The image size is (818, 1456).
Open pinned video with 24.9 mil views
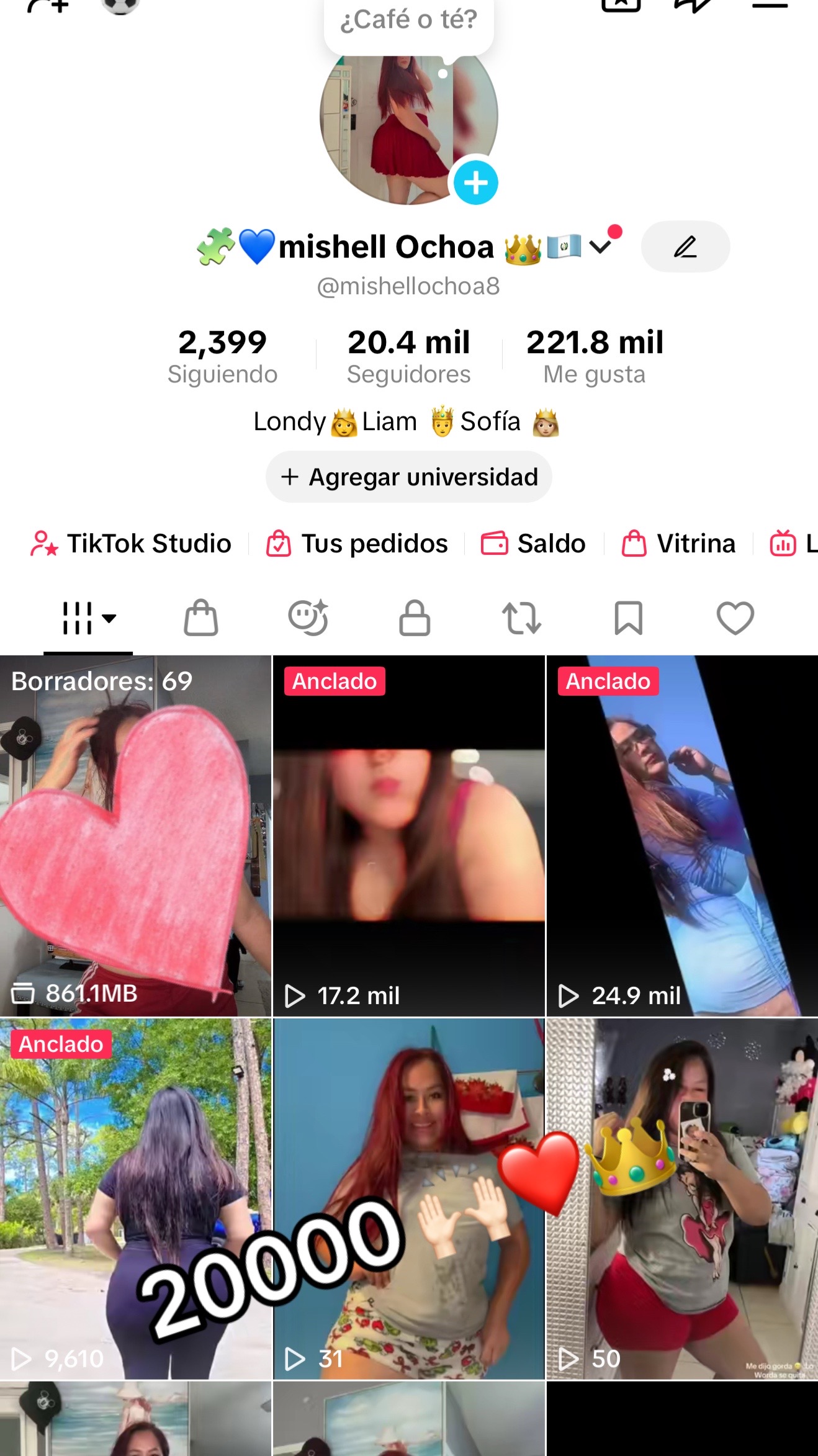682,836
